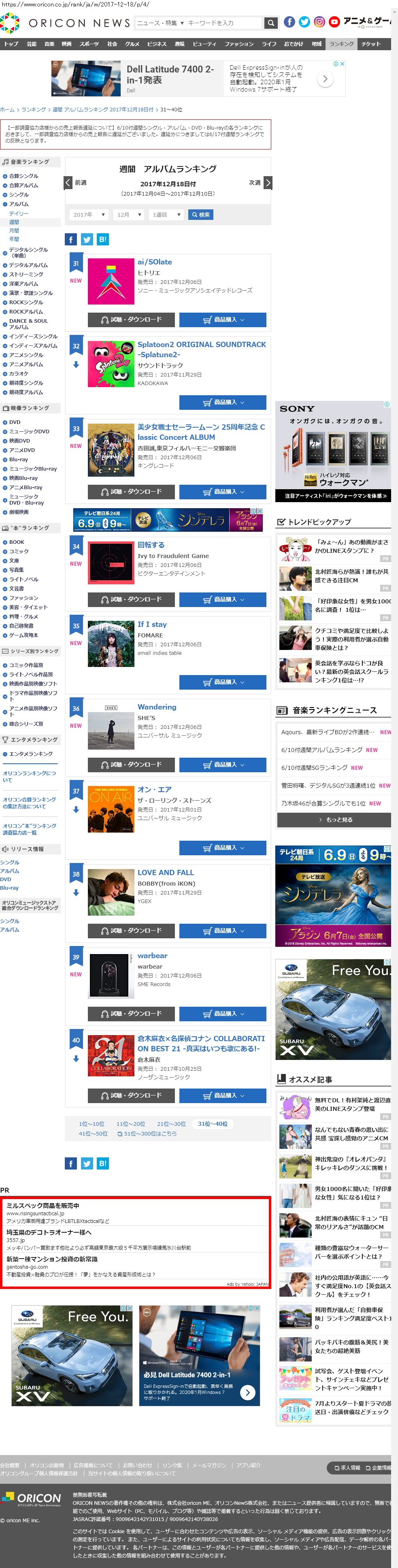The height and width of the screenshot is (1568, 398).
Task: Open the ニュース・特集 category dropdown
Action: point(160,23)
